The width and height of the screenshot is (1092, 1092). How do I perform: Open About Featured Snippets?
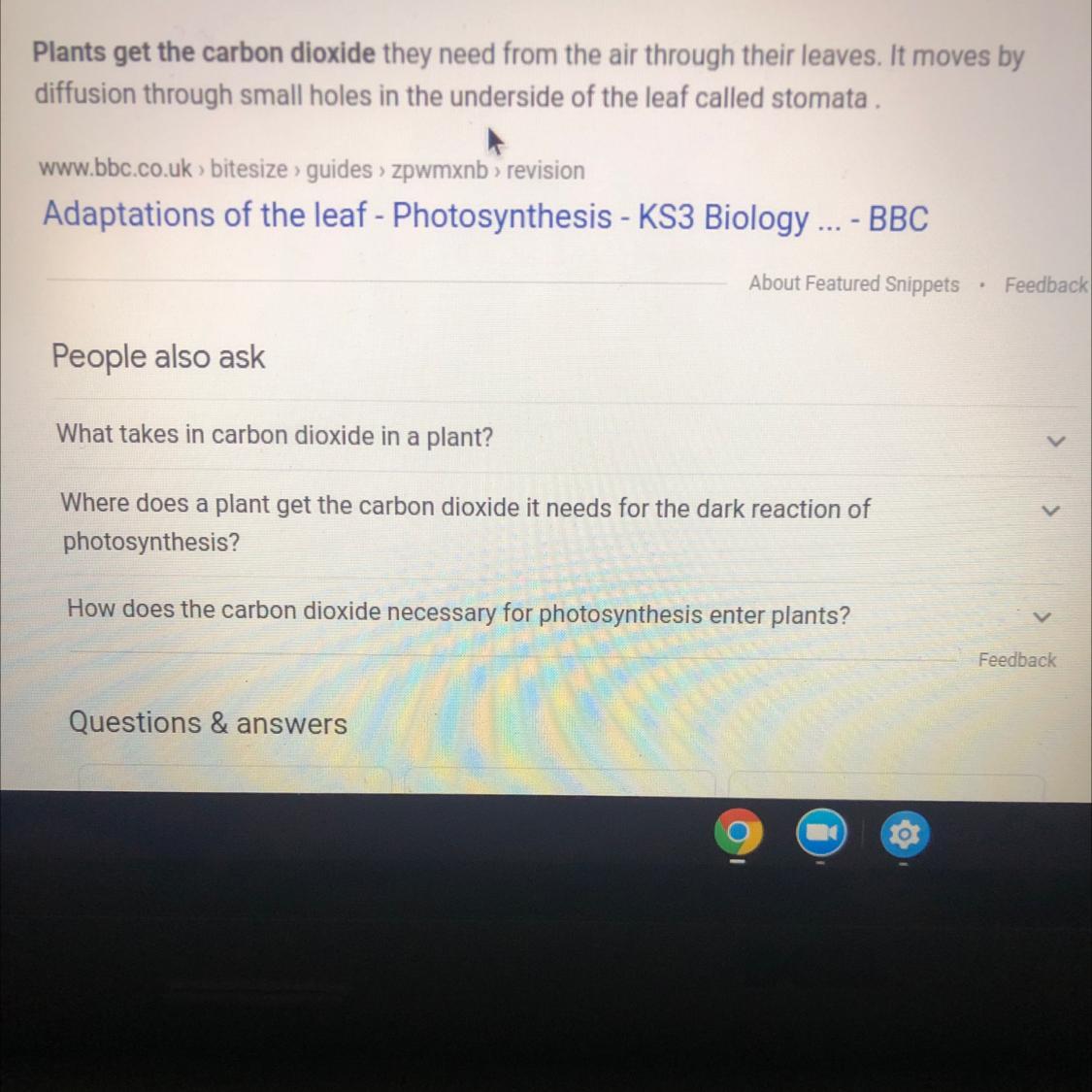pos(853,283)
